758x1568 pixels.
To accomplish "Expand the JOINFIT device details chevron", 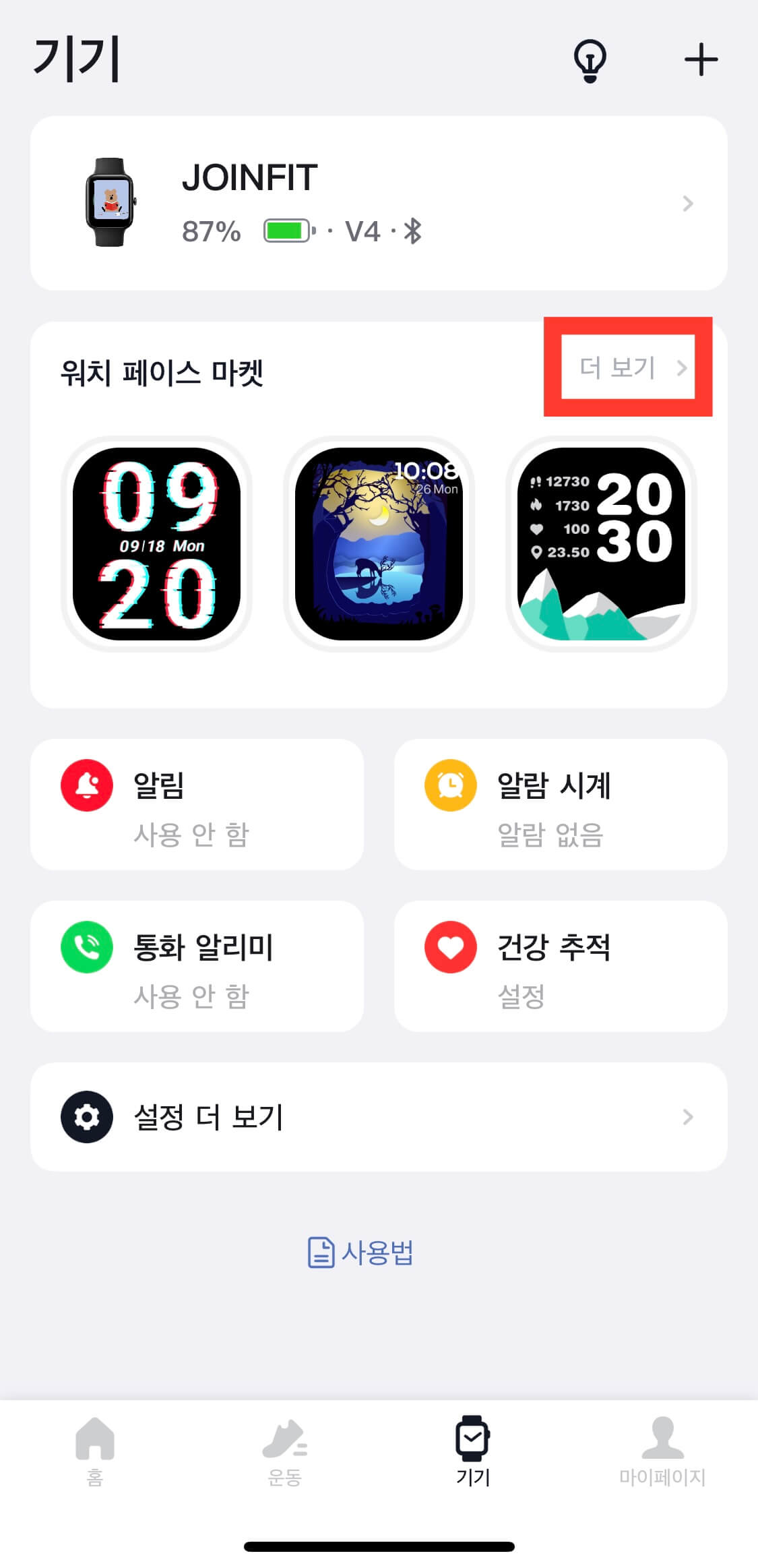I will pyautogui.click(x=687, y=204).
